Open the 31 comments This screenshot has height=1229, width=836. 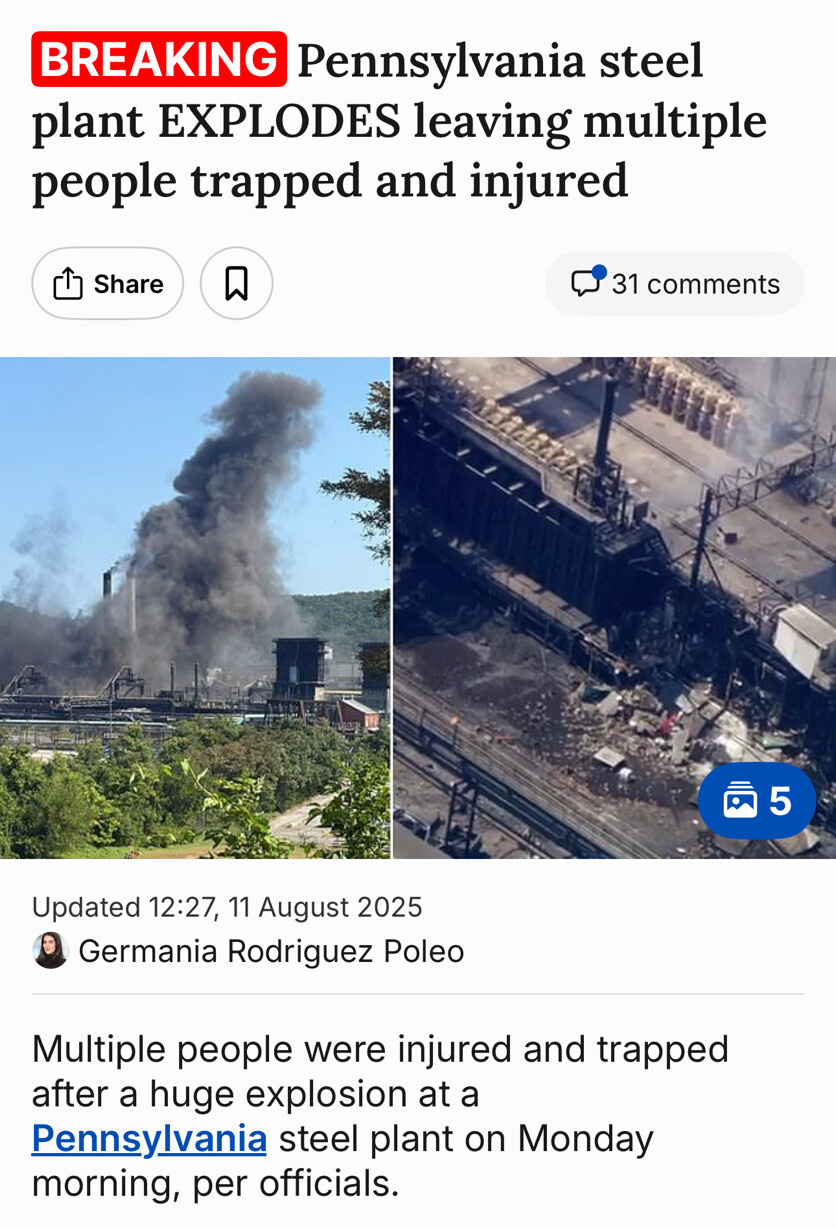[x=675, y=284]
